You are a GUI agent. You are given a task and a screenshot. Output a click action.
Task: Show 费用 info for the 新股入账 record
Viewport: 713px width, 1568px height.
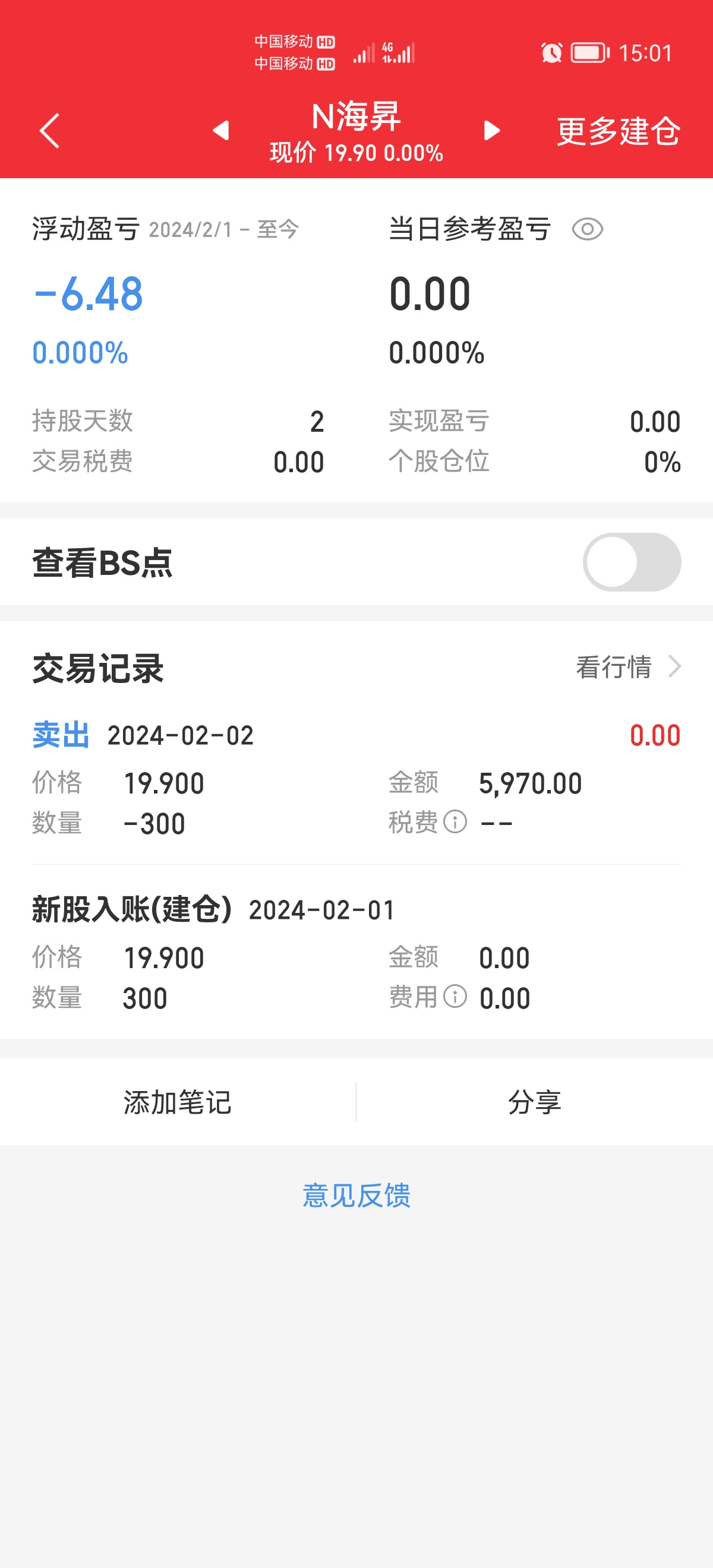point(455,997)
